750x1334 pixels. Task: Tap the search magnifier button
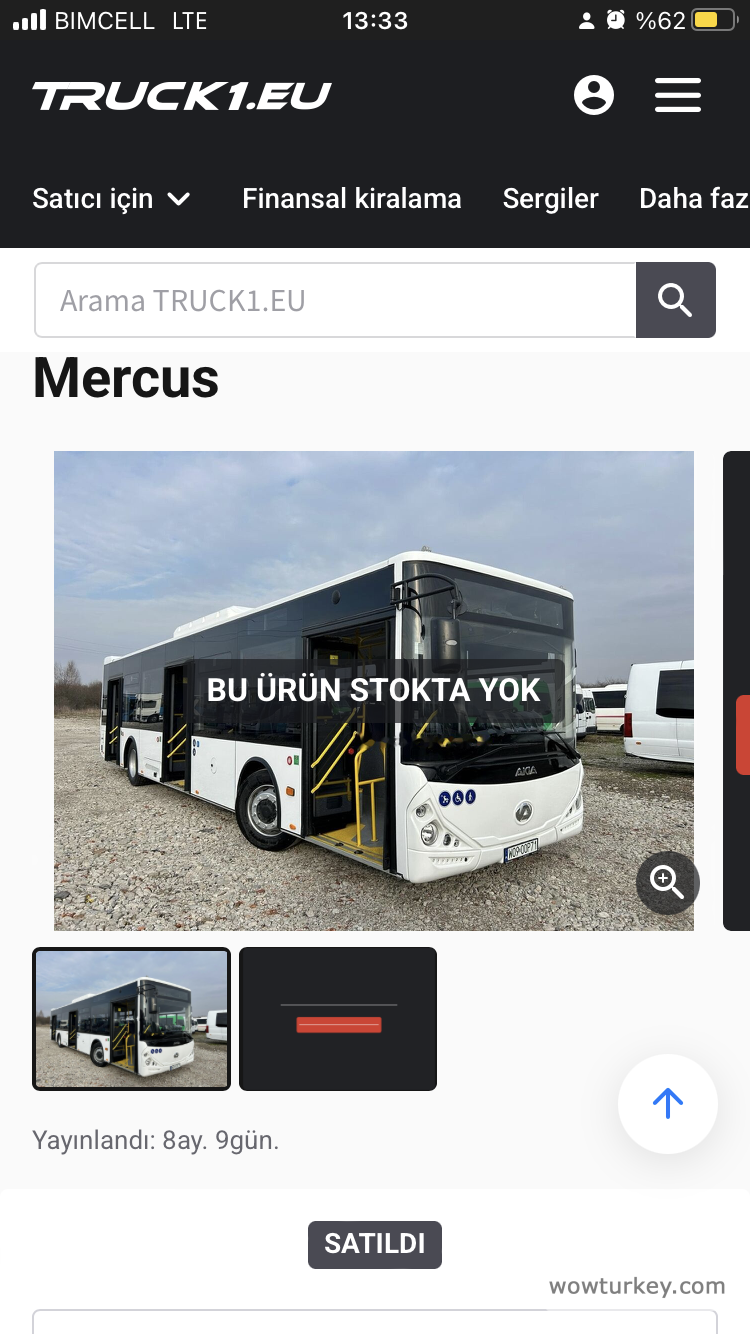coord(675,300)
